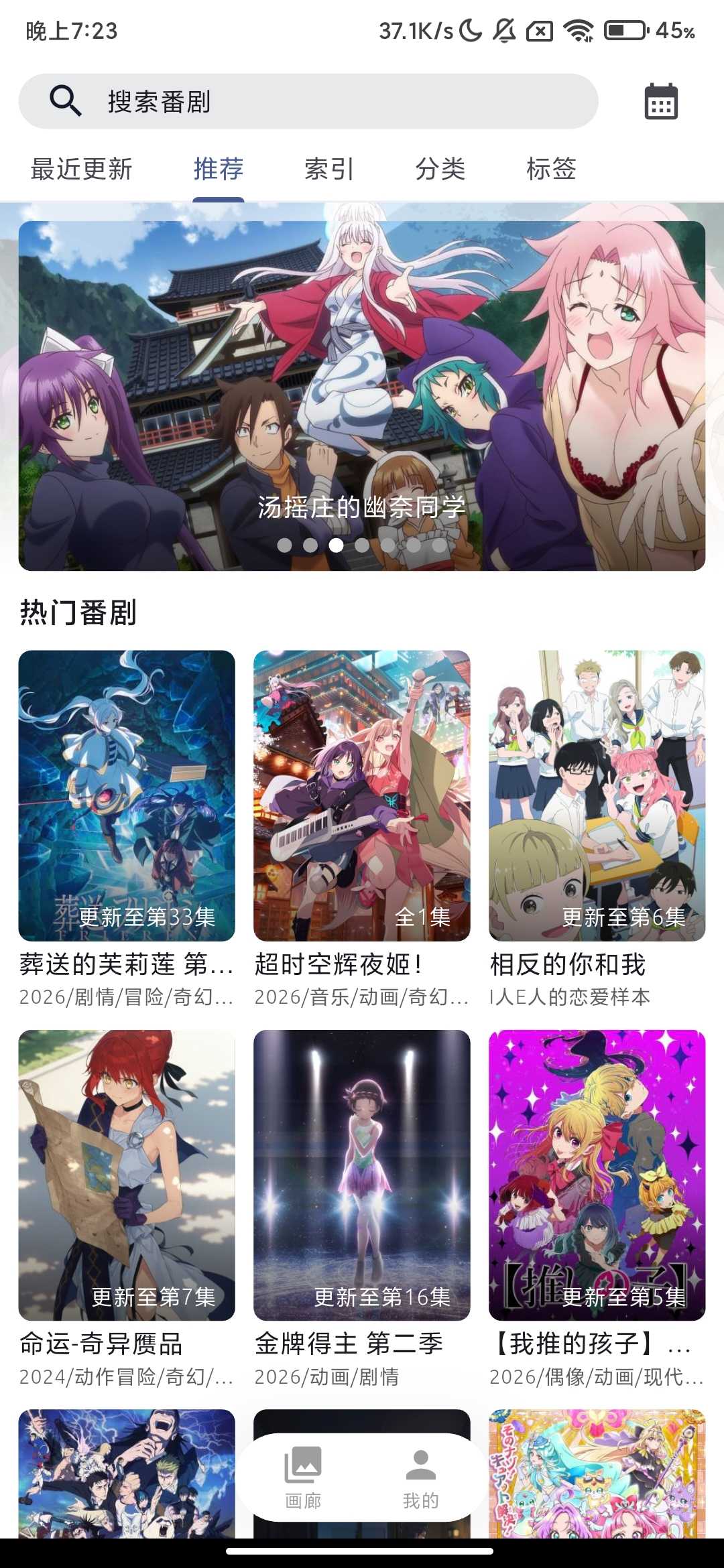Image resolution: width=724 pixels, height=1568 pixels.
Task: Open the 标签 tab
Action: click(x=551, y=170)
